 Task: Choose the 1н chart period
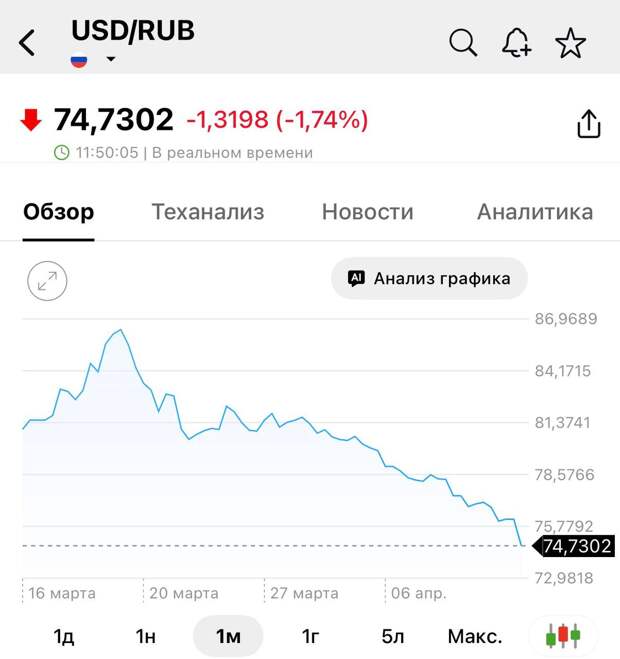tap(146, 636)
